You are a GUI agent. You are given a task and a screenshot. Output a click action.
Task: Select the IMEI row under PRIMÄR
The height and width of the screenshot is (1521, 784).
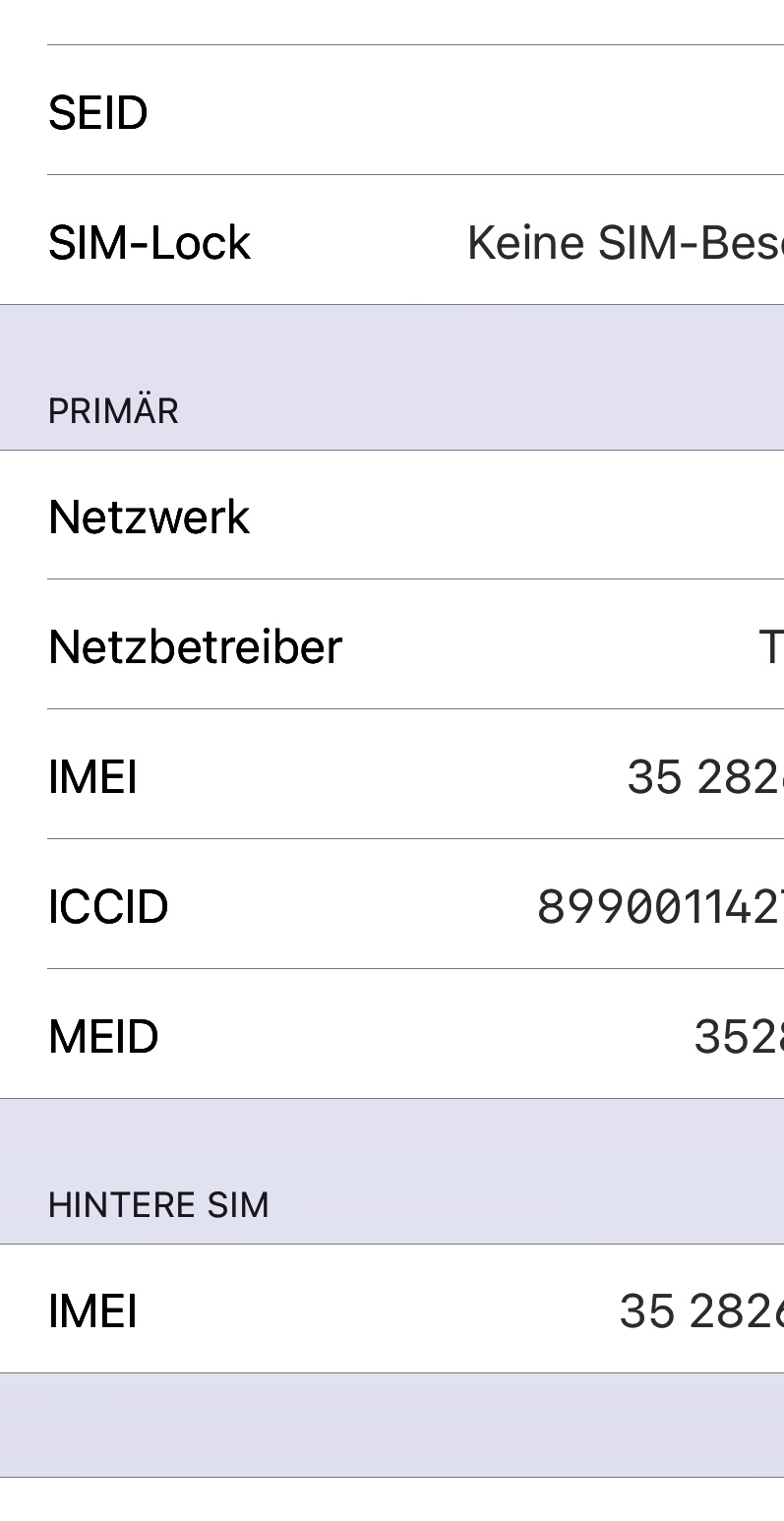coord(91,776)
